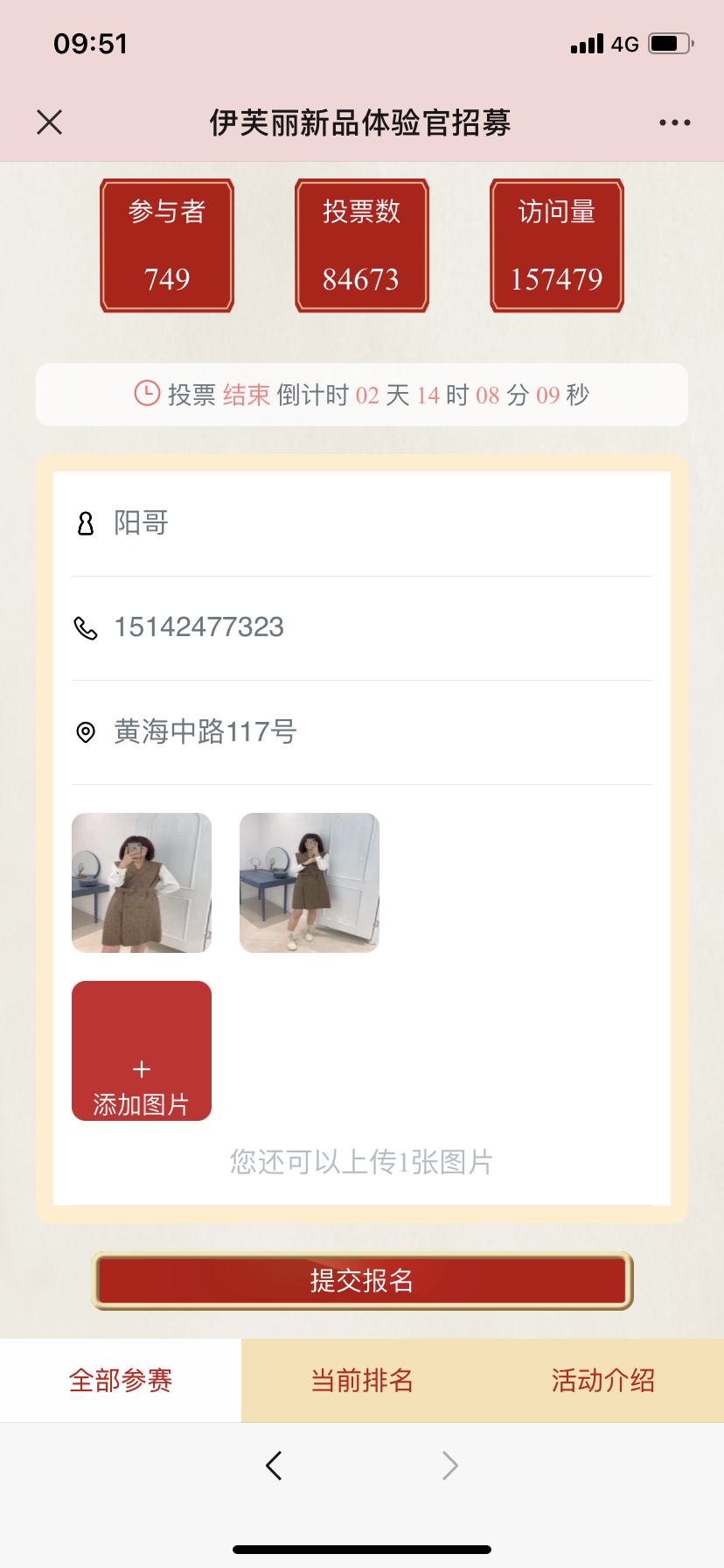Viewport: 724px width, 1568px height.
Task: Open the first uploaded outfit photo
Action: pyautogui.click(x=142, y=883)
